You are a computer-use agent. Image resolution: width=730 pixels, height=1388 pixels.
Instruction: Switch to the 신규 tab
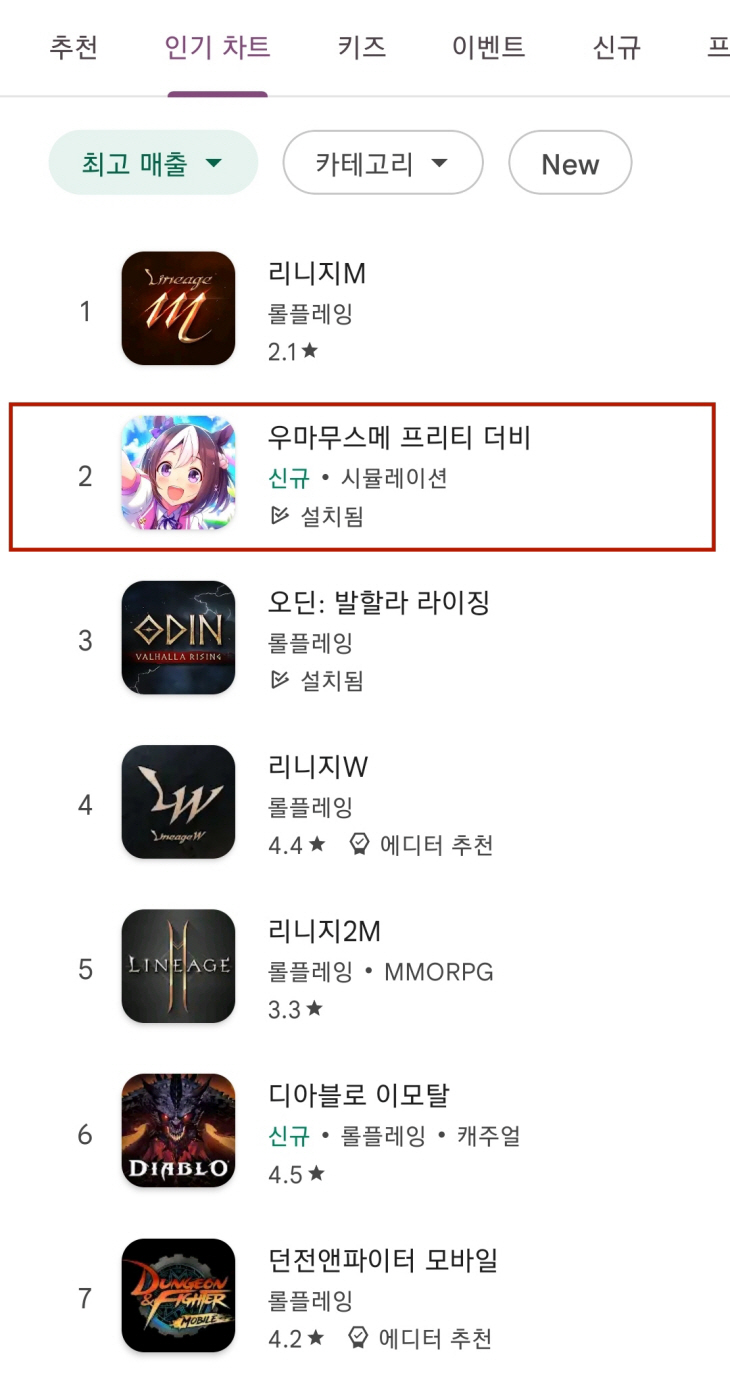616,47
